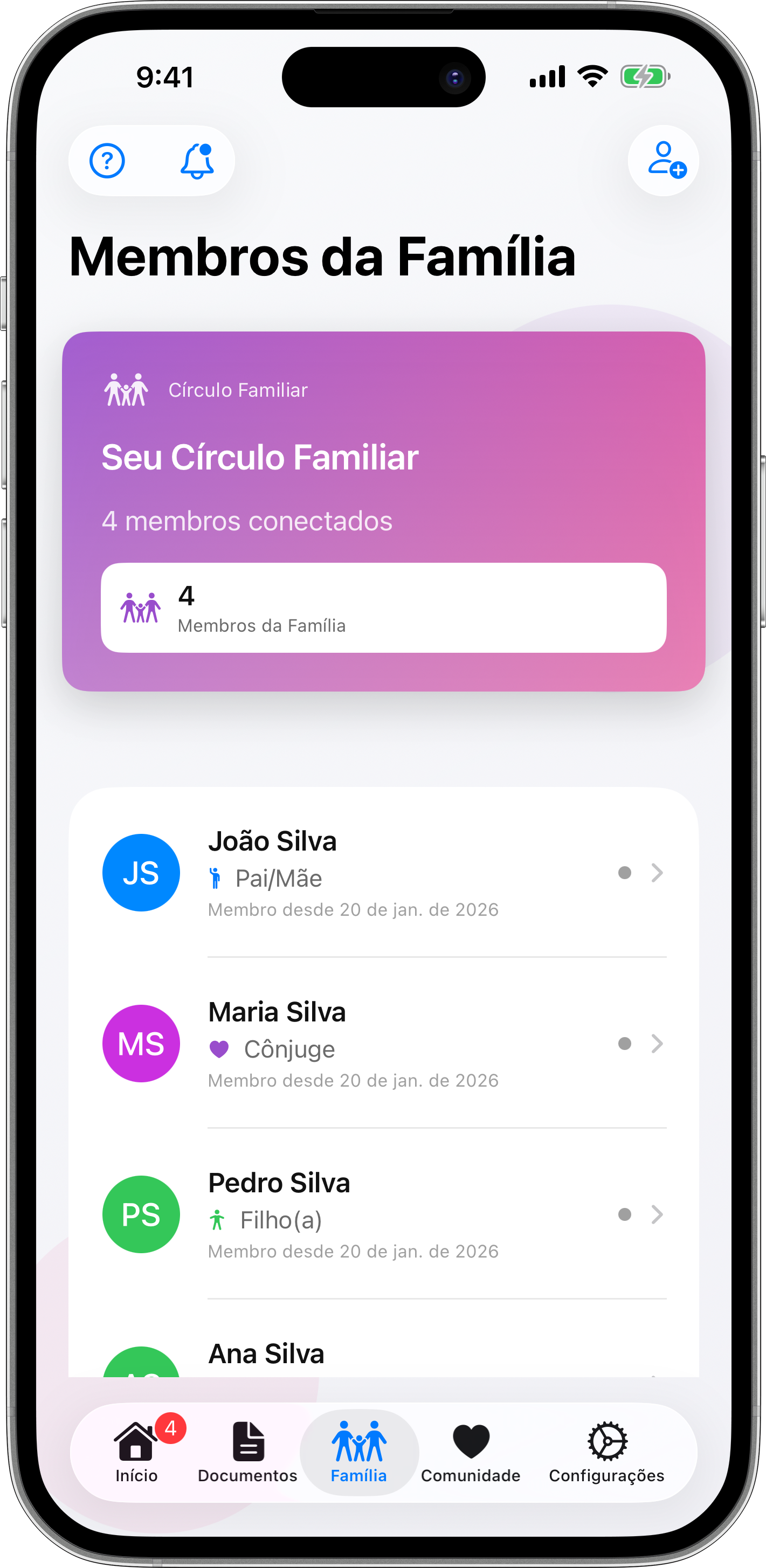Expand Pedro Silva's details chevron
The image size is (766, 1568).
point(658,1215)
